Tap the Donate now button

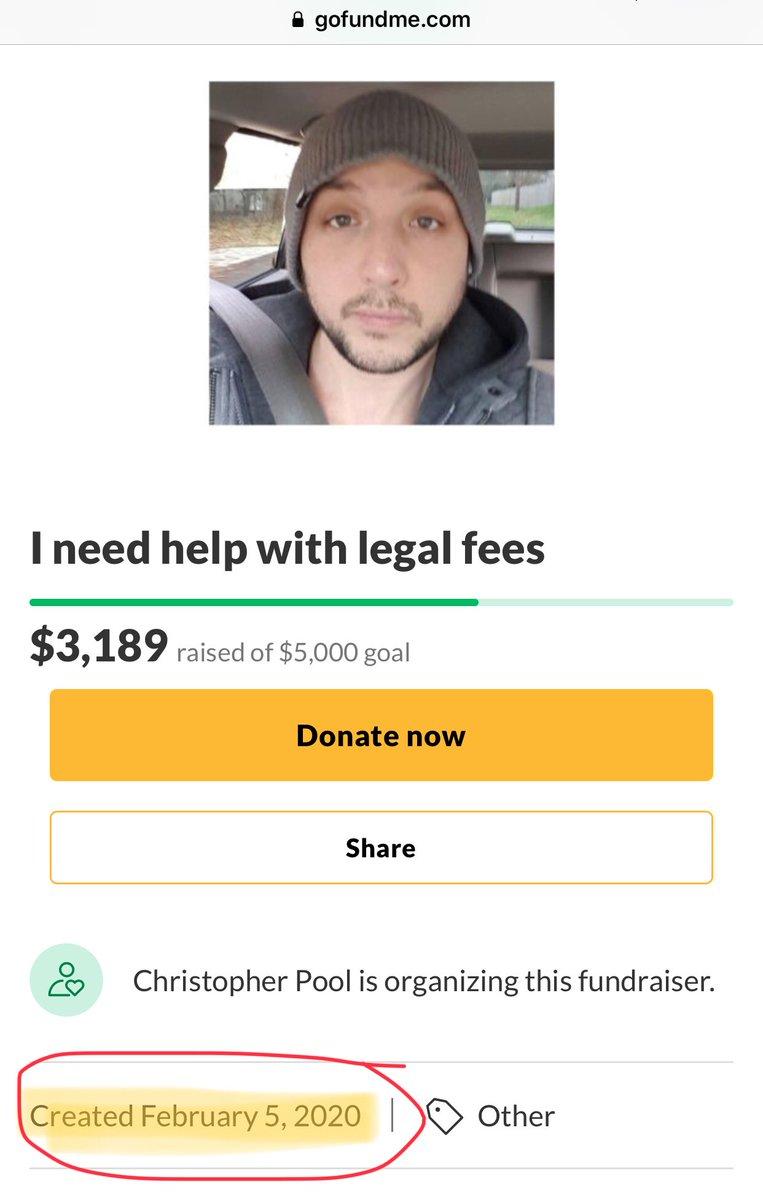point(381,736)
